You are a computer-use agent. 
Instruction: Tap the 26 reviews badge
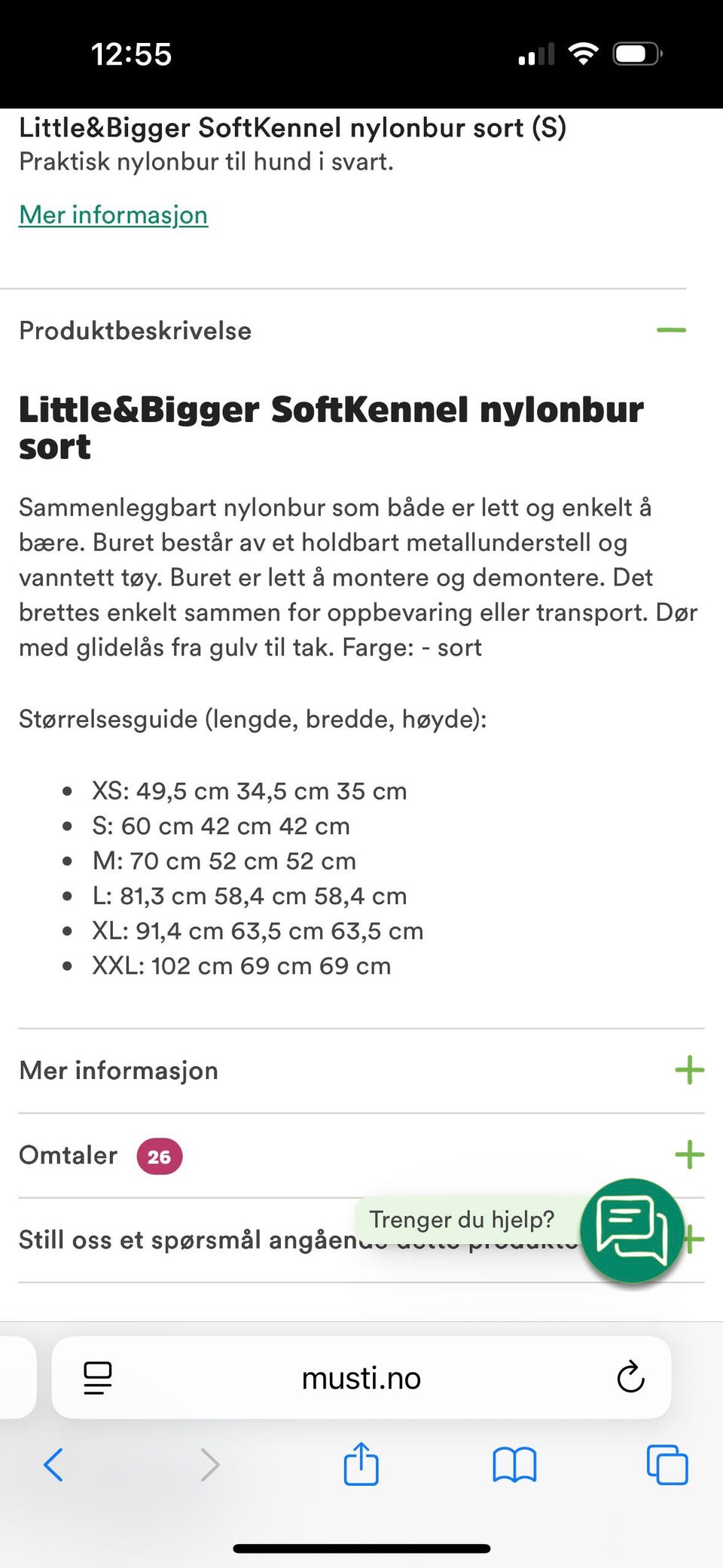[159, 1155]
